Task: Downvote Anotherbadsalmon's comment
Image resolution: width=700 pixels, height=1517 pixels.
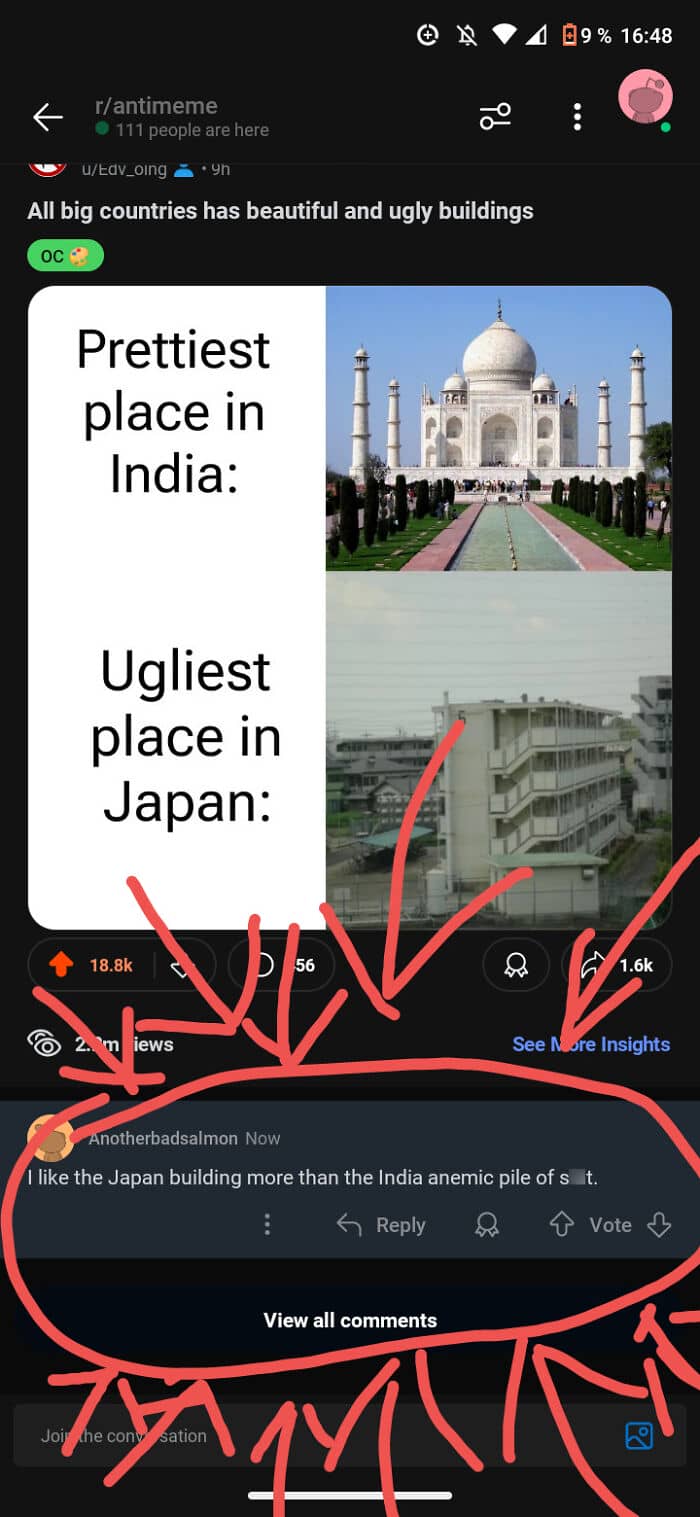Action: point(659,1225)
